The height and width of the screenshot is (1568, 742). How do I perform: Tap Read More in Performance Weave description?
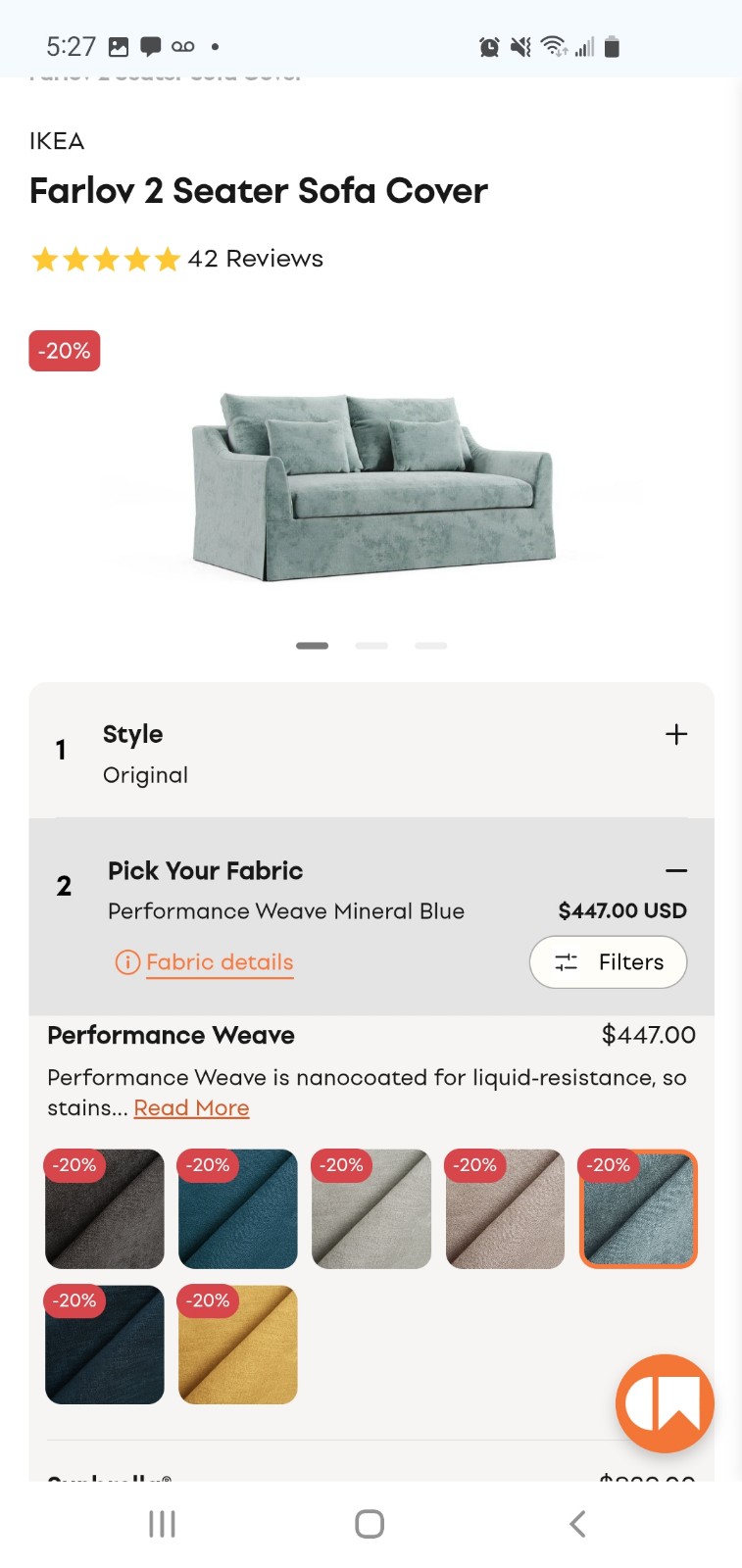pyautogui.click(x=191, y=1108)
